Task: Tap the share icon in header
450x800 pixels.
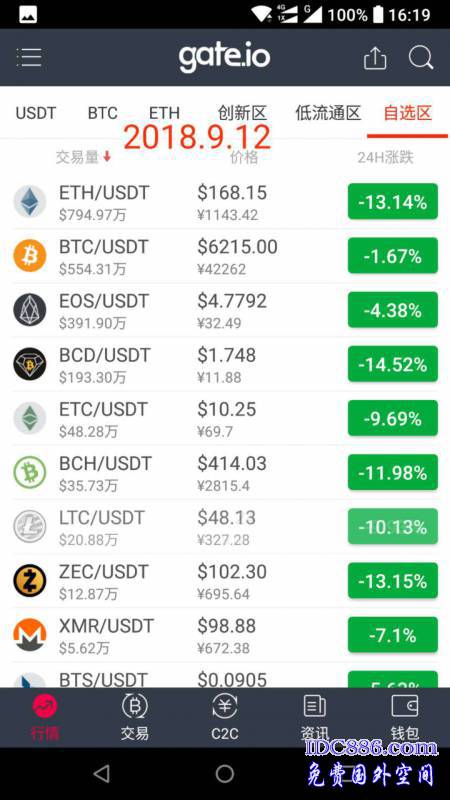Action: click(375, 58)
